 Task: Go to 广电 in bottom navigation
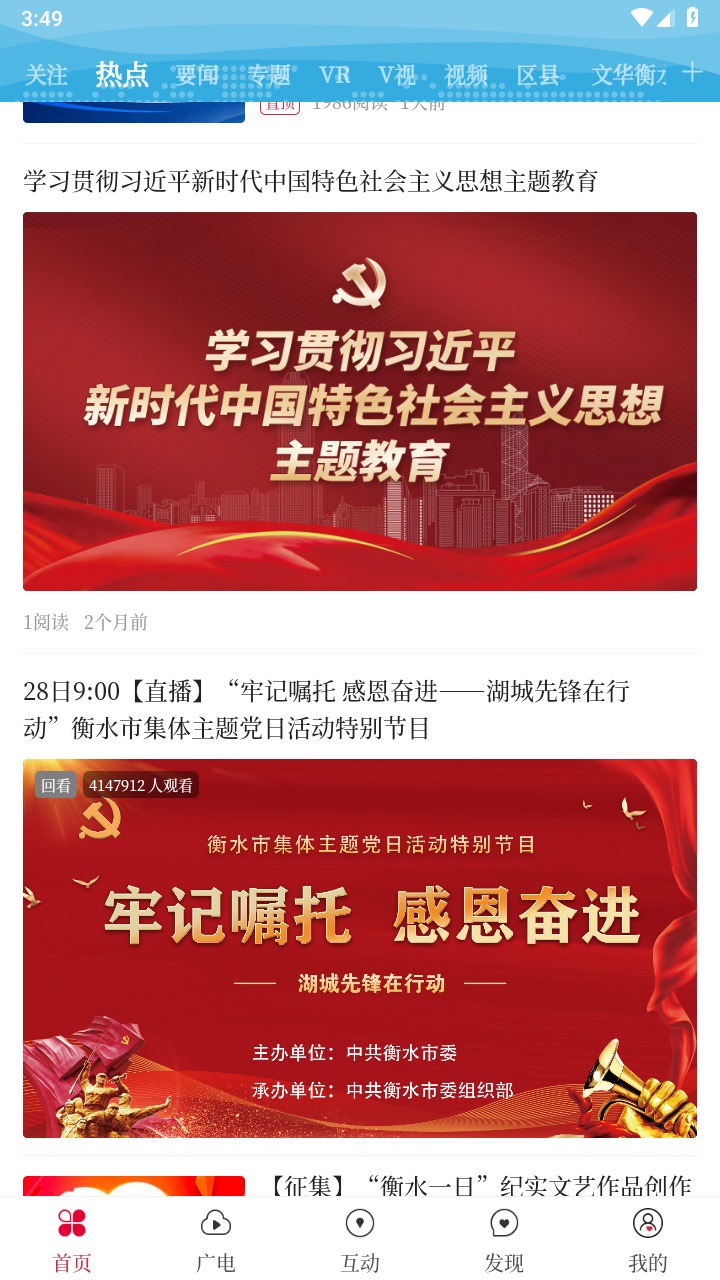tap(216, 1240)
